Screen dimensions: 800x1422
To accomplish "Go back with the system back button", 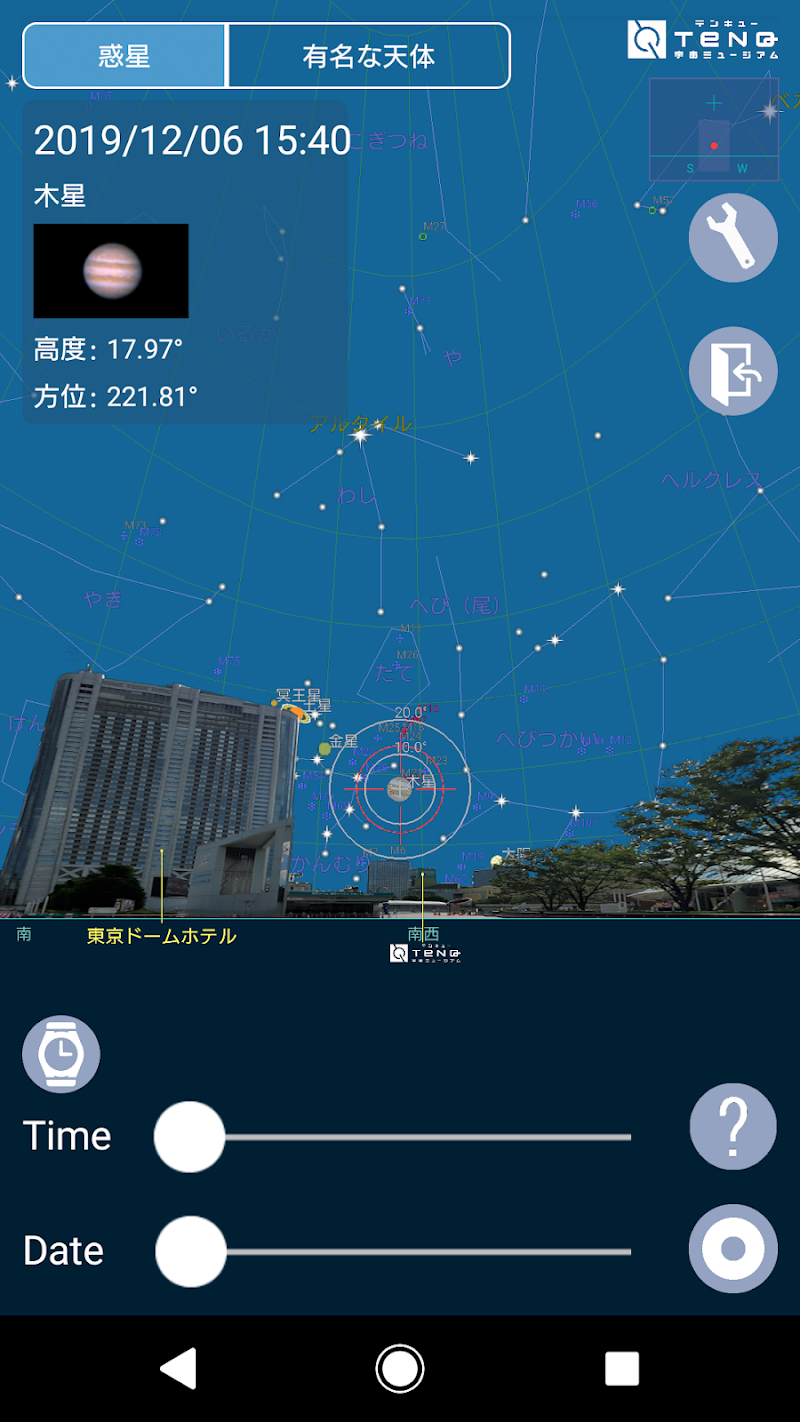I will click(x=179, y=1368).
